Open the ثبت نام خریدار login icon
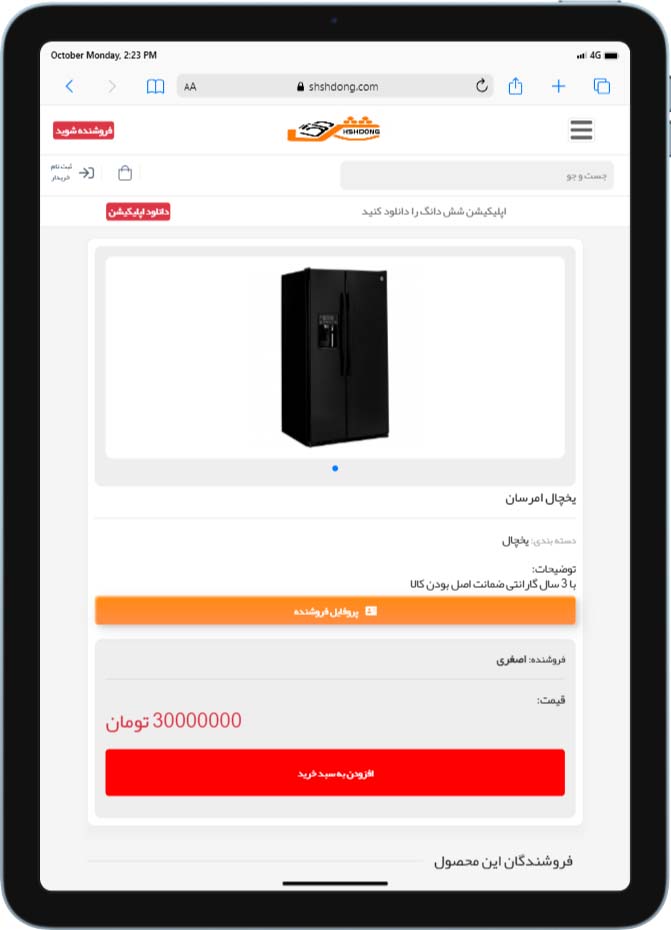The image size is (671, 930). click(87, 173)
